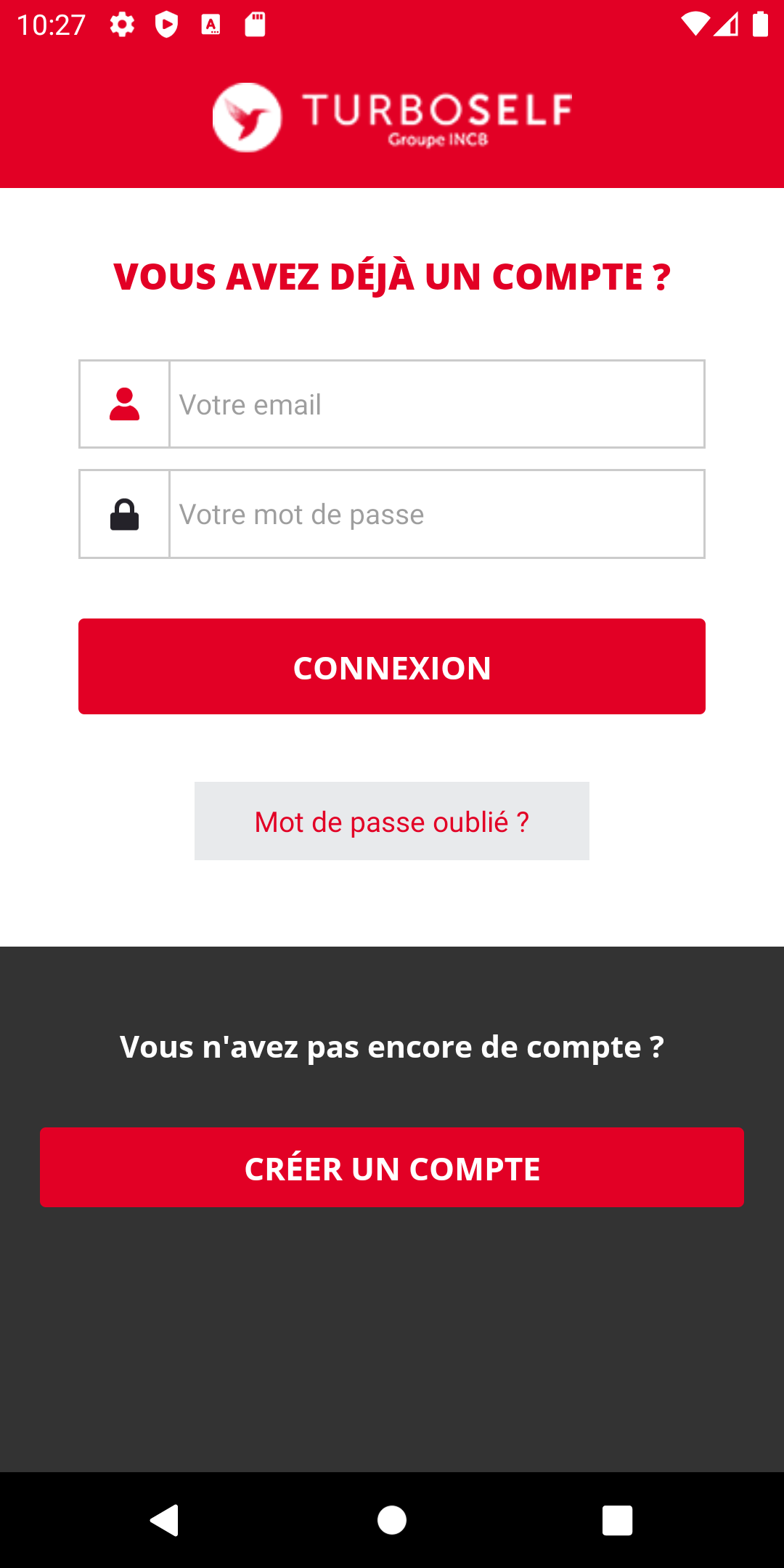Focus the "Votre email" field
Viewport: 784px width, 1568px height.
pos(436,404)
